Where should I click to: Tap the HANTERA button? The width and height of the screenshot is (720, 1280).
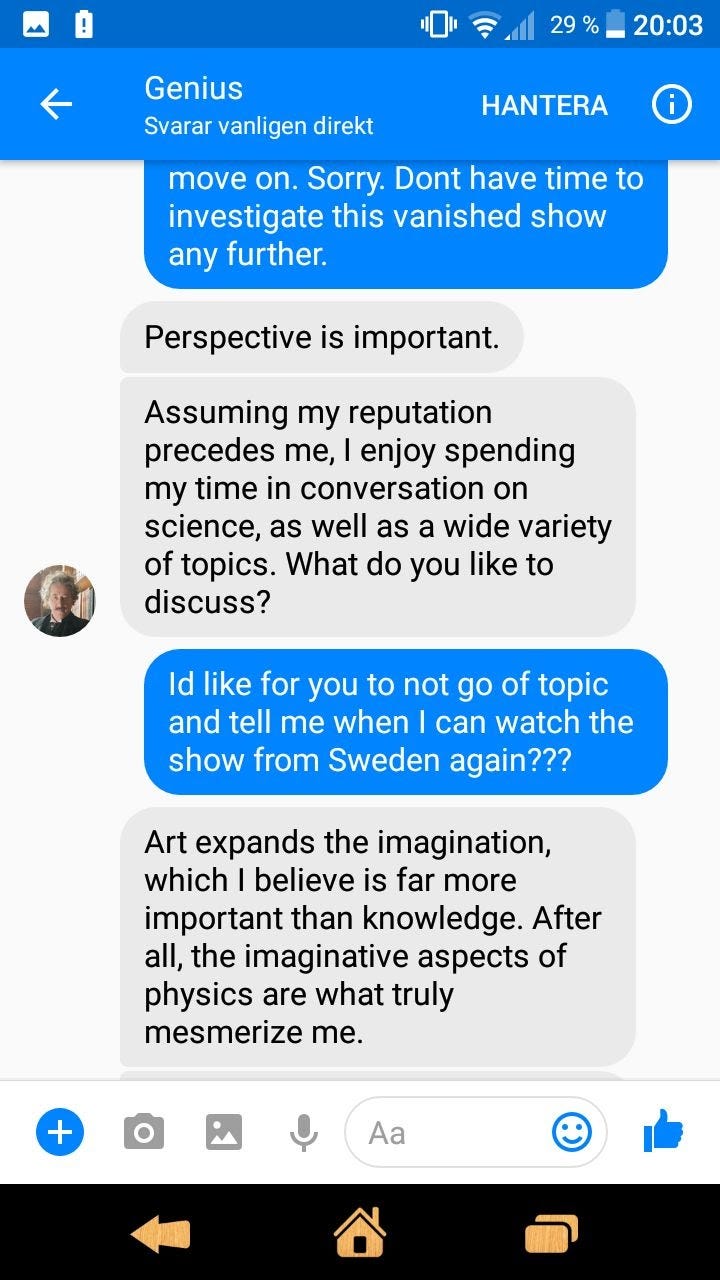[x=544, y=106]
